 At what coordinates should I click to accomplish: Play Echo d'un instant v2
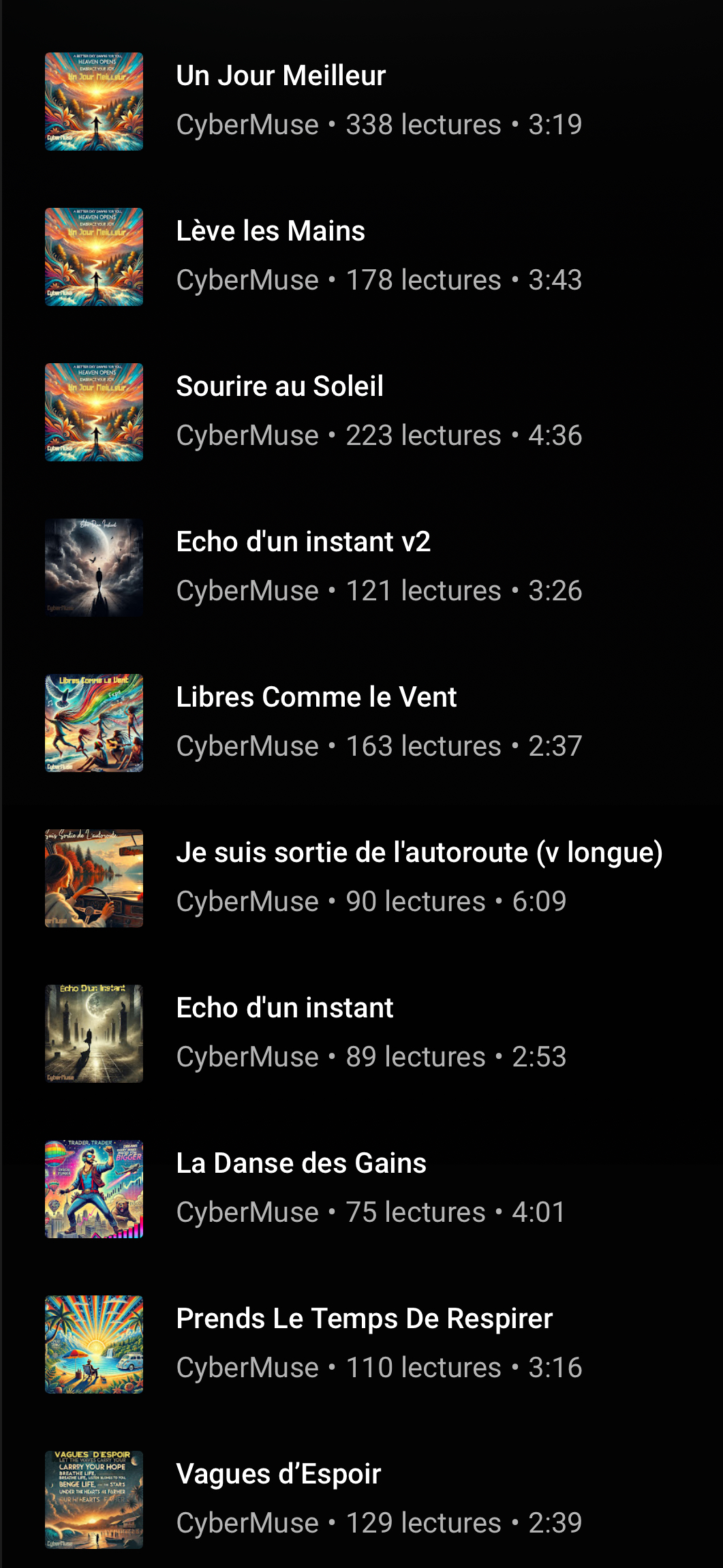[303, 542]
